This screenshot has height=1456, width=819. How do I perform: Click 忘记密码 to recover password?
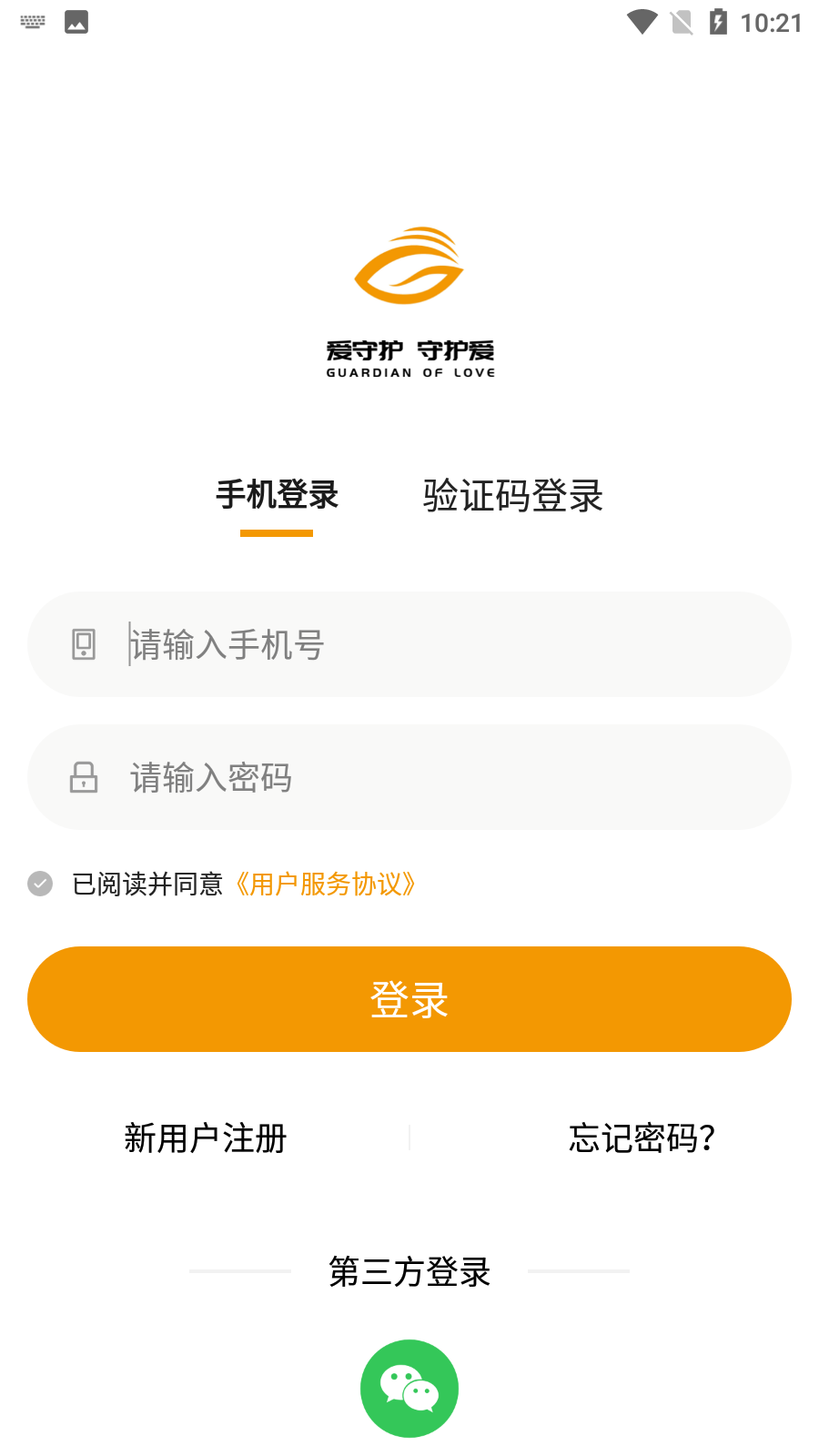[x=642, y=1138]
